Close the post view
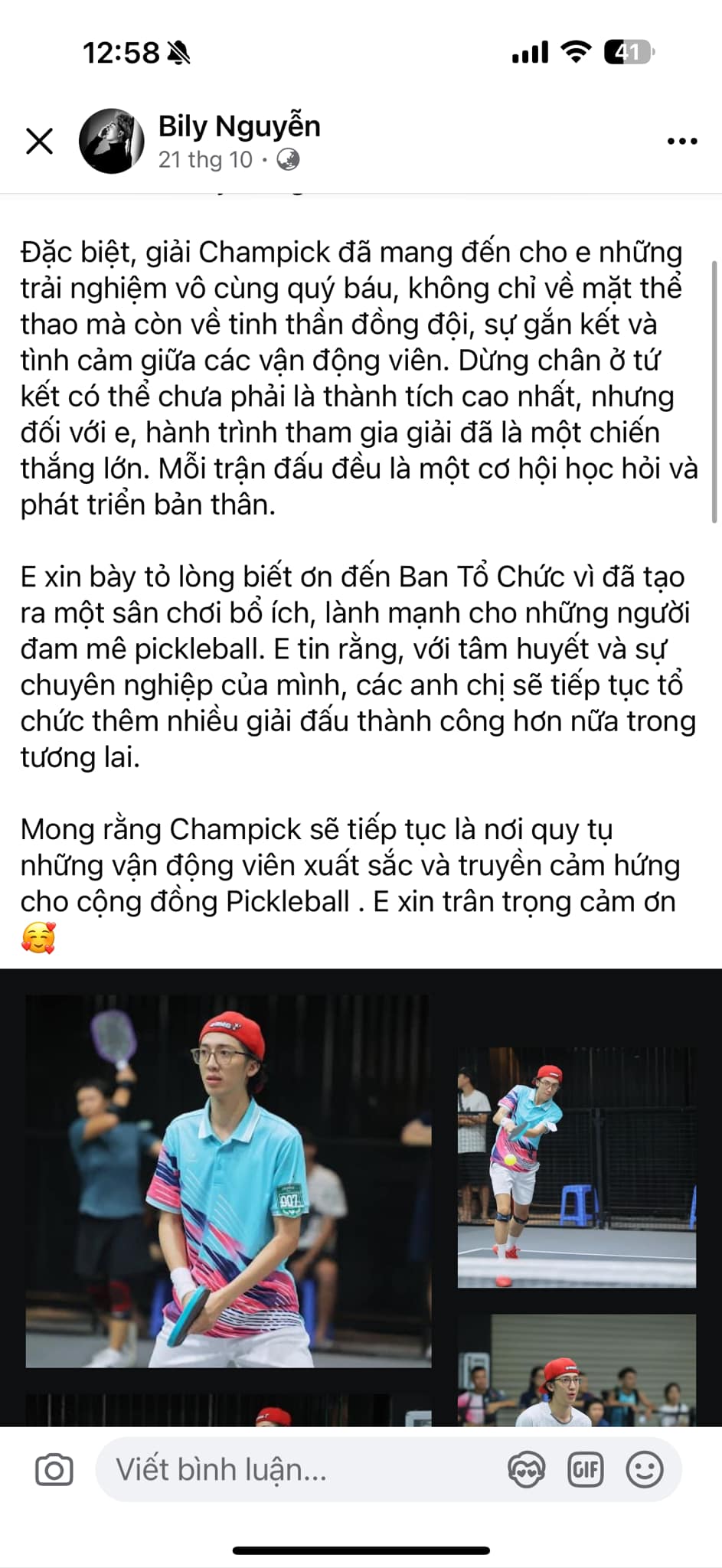Image resolution: width=722 pixels, height=1568 pixels. tap(39, 141)
